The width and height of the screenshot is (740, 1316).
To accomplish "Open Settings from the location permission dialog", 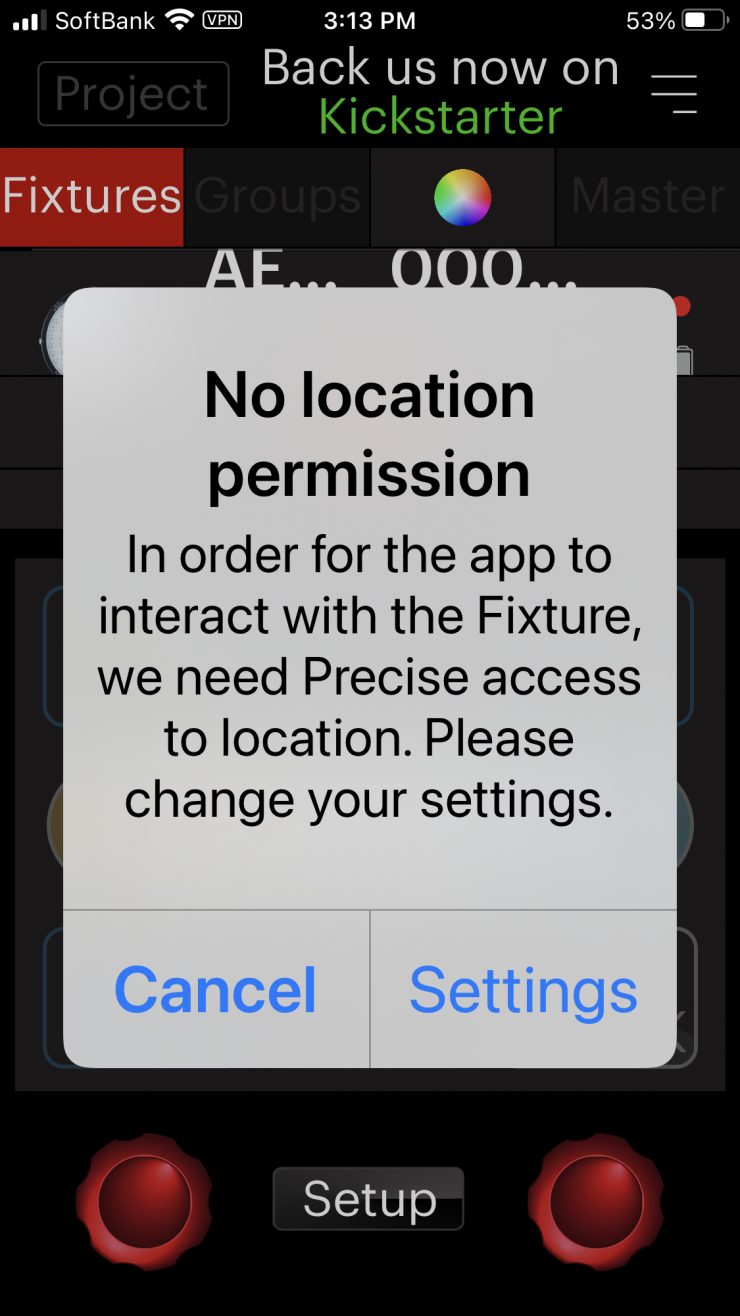I will pos(523,990).
